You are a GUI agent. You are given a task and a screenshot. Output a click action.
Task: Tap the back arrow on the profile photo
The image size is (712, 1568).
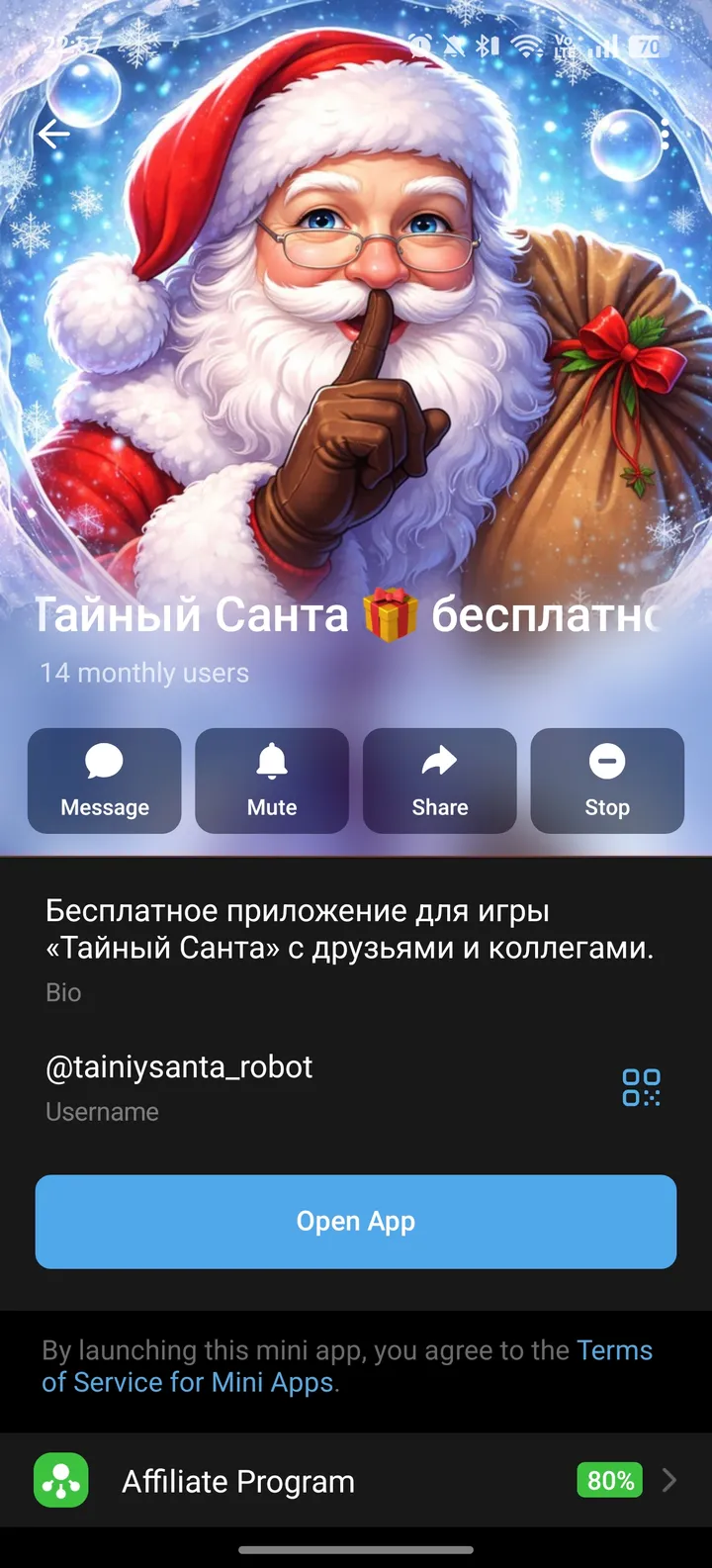tap(54, 134)
